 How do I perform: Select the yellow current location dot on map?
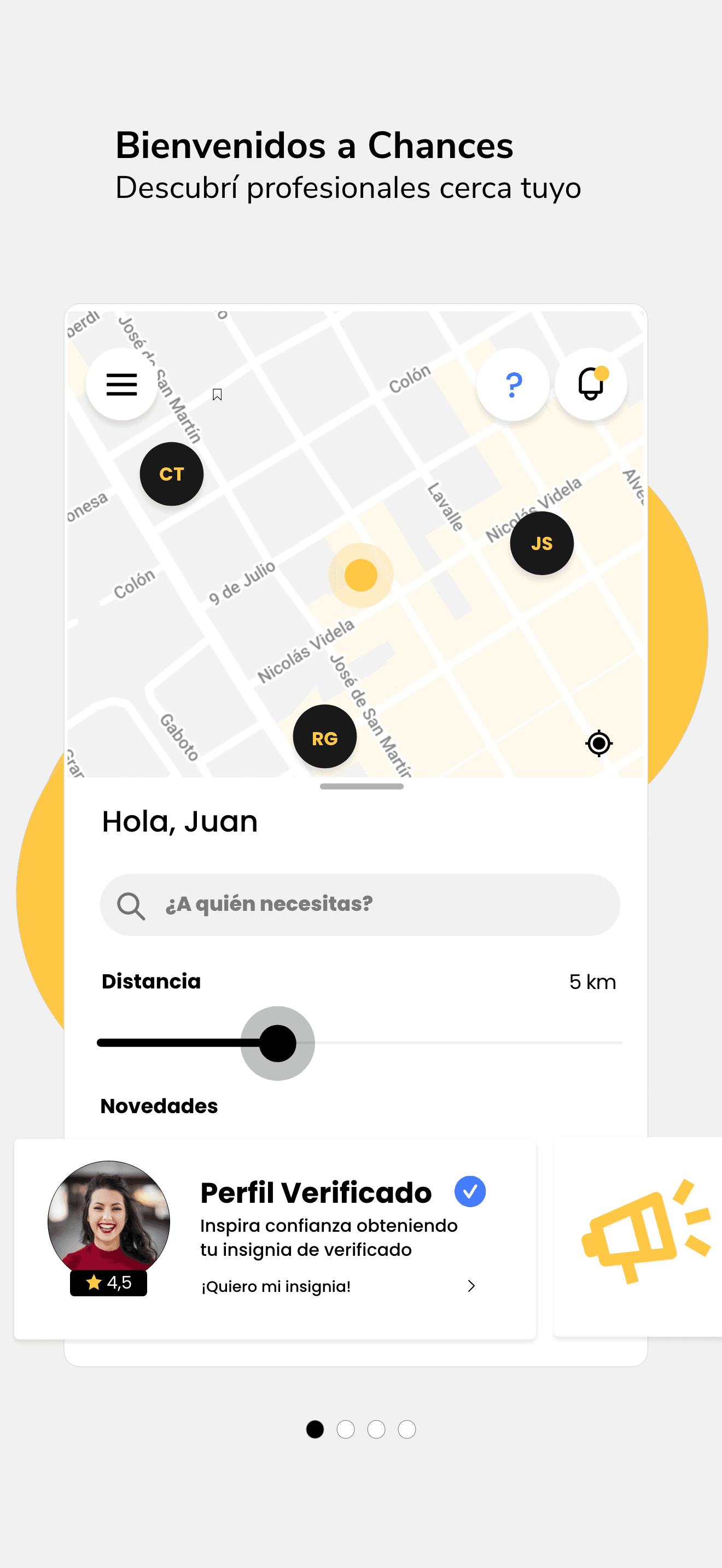tap(360, 575)
